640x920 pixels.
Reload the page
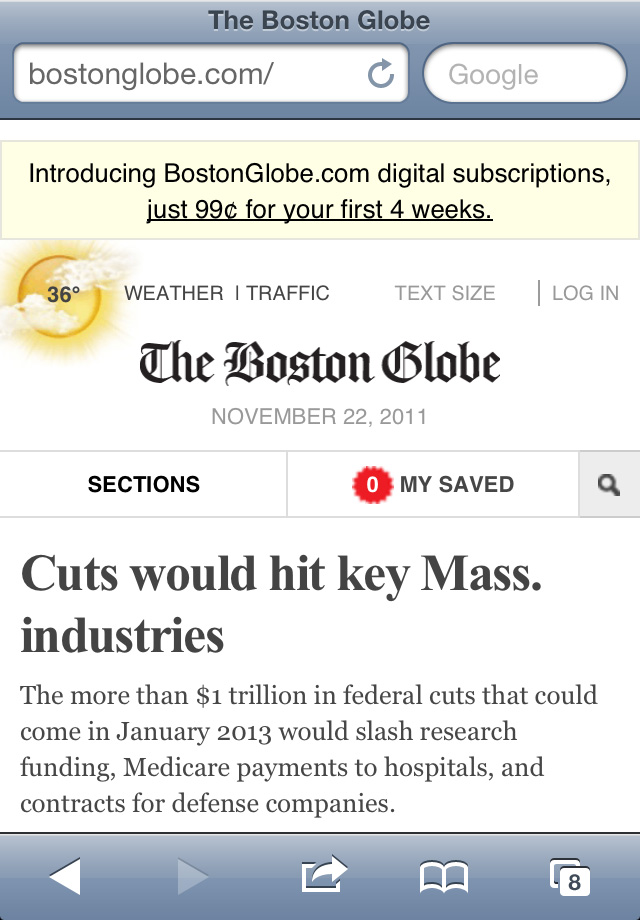(x=381, y=74)
